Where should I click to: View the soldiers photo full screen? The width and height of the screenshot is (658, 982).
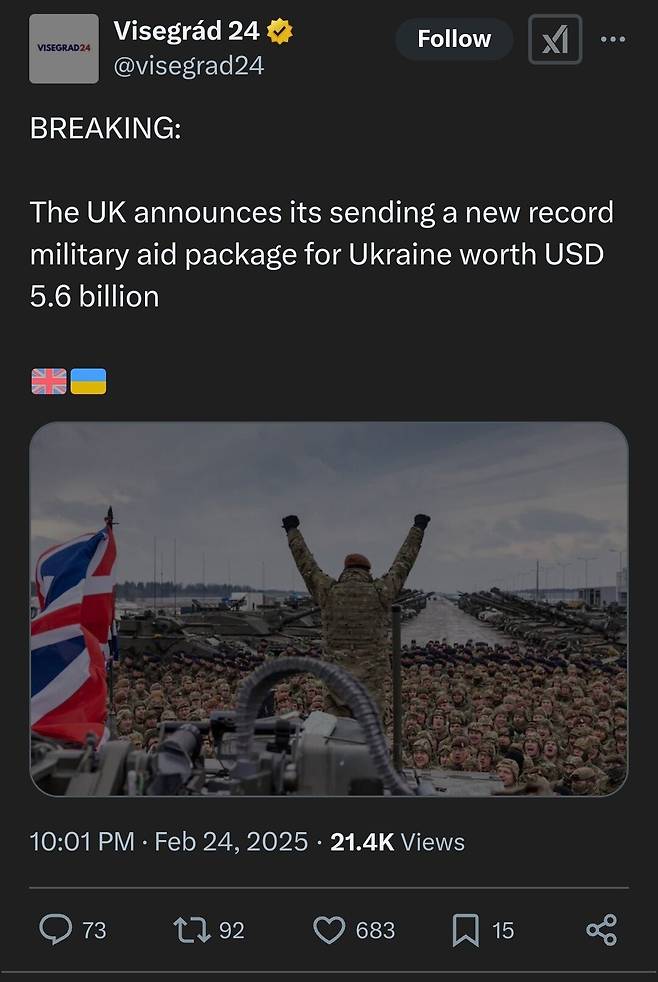coord(329,608)
